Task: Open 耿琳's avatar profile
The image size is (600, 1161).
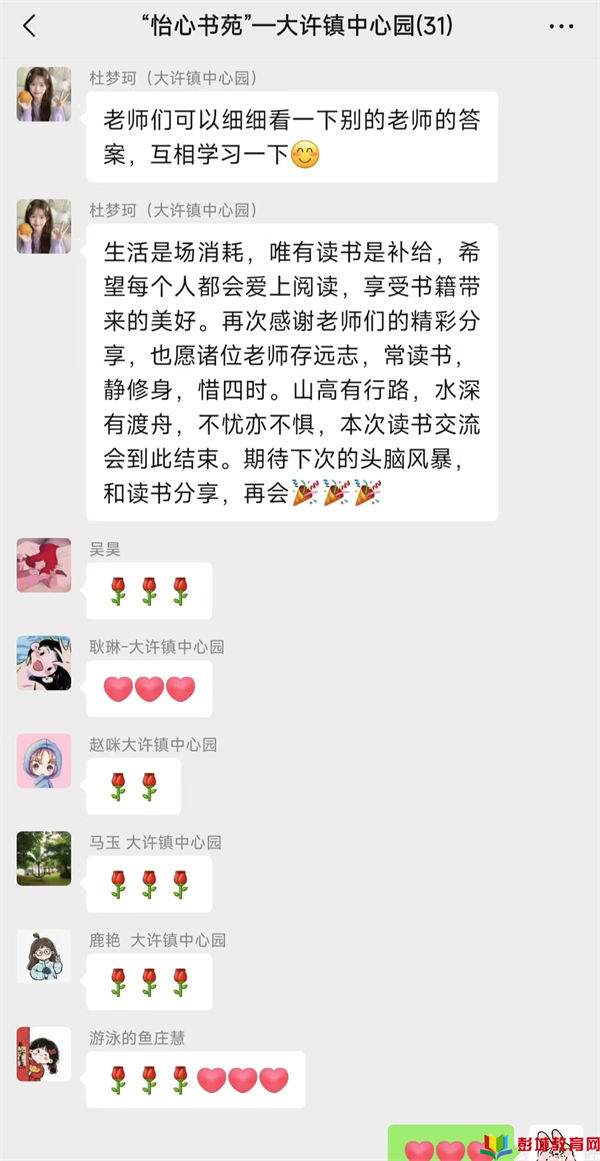Action: 44,662
